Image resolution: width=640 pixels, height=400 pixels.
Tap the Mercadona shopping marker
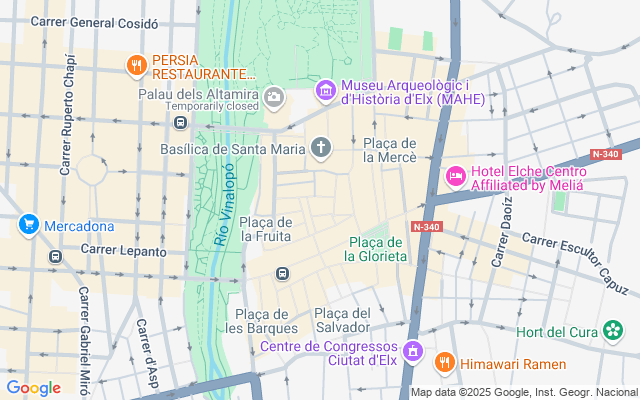pos(27,225)
